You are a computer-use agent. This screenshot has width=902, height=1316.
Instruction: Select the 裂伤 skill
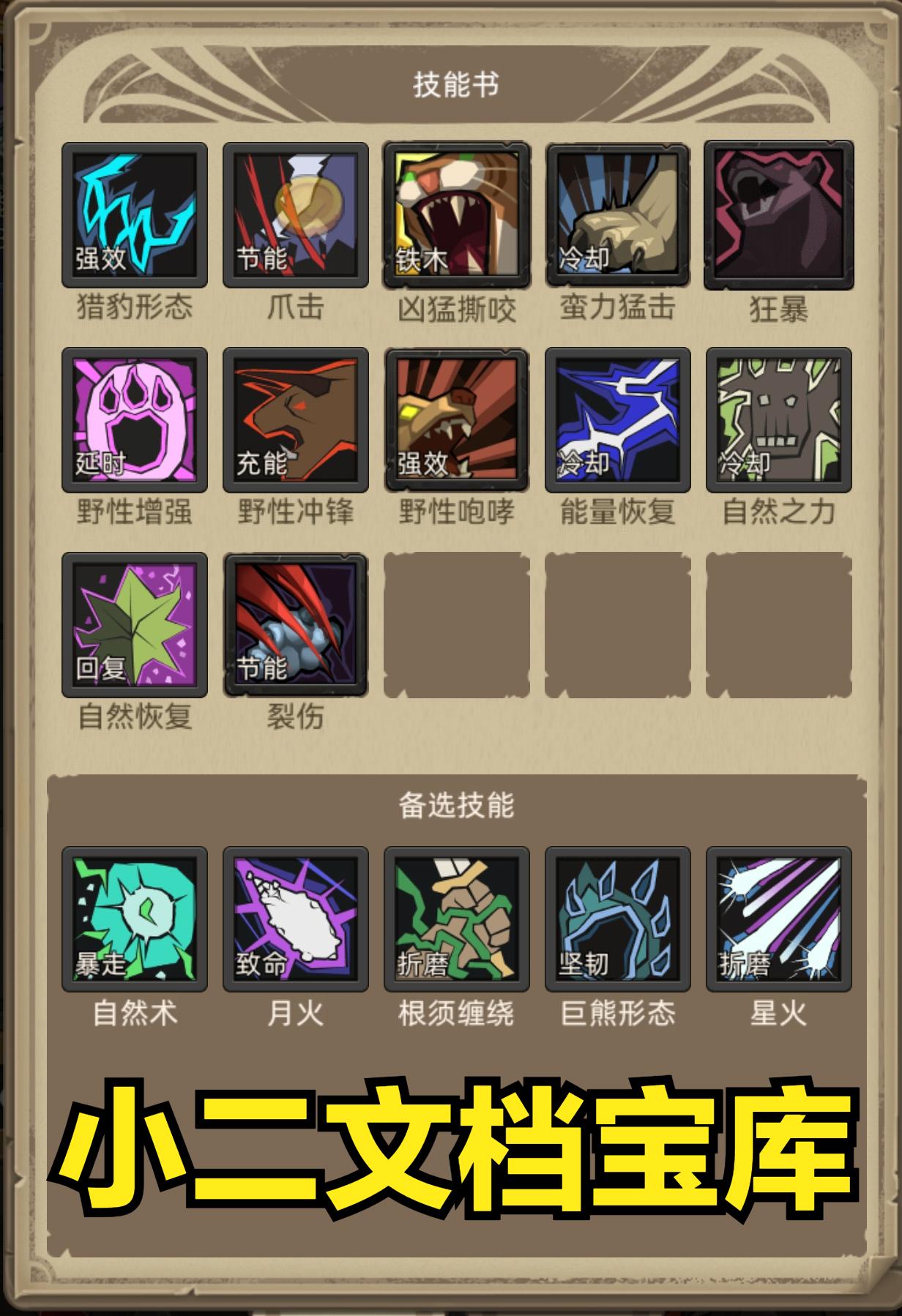tap(296, 625)
